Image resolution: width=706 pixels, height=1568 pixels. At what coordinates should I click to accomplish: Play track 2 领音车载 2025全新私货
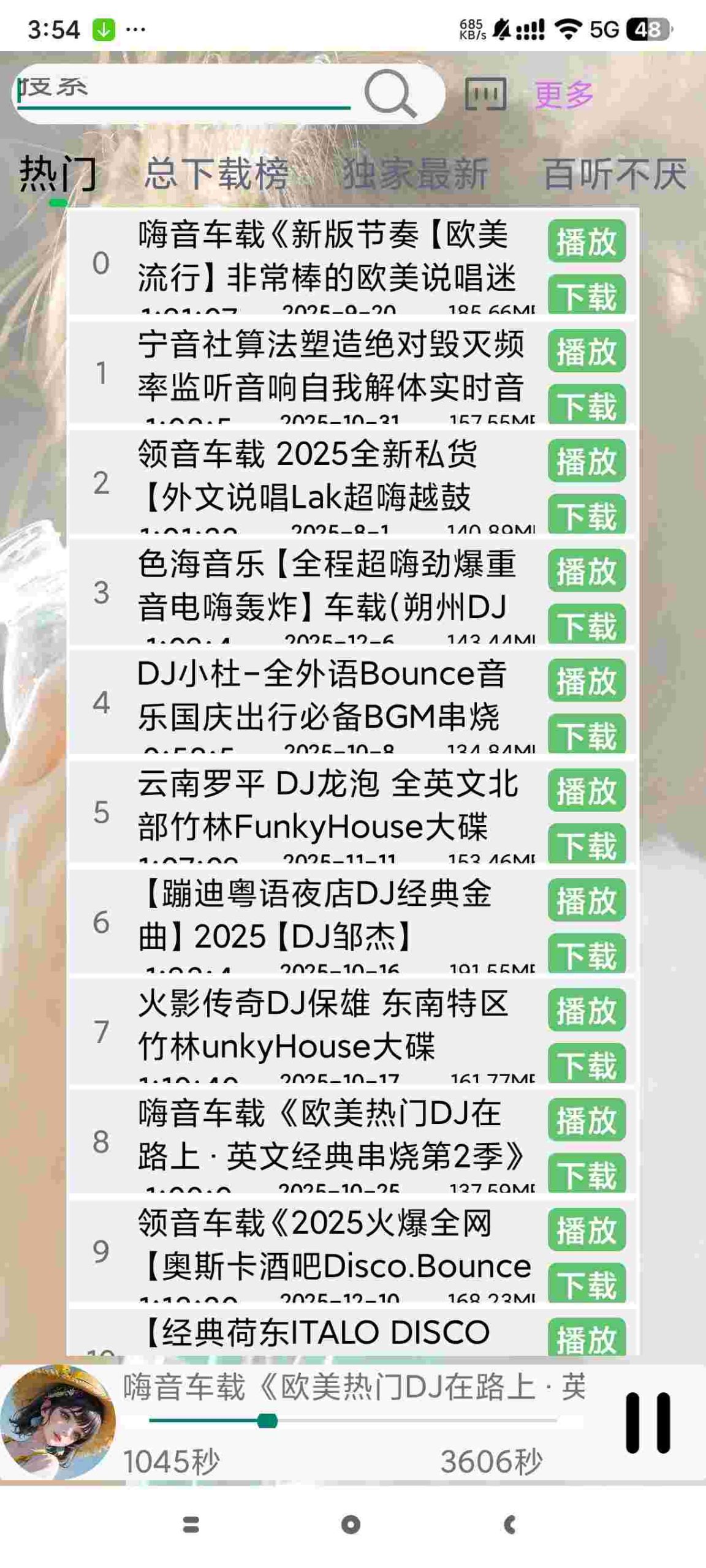(586, 460)
